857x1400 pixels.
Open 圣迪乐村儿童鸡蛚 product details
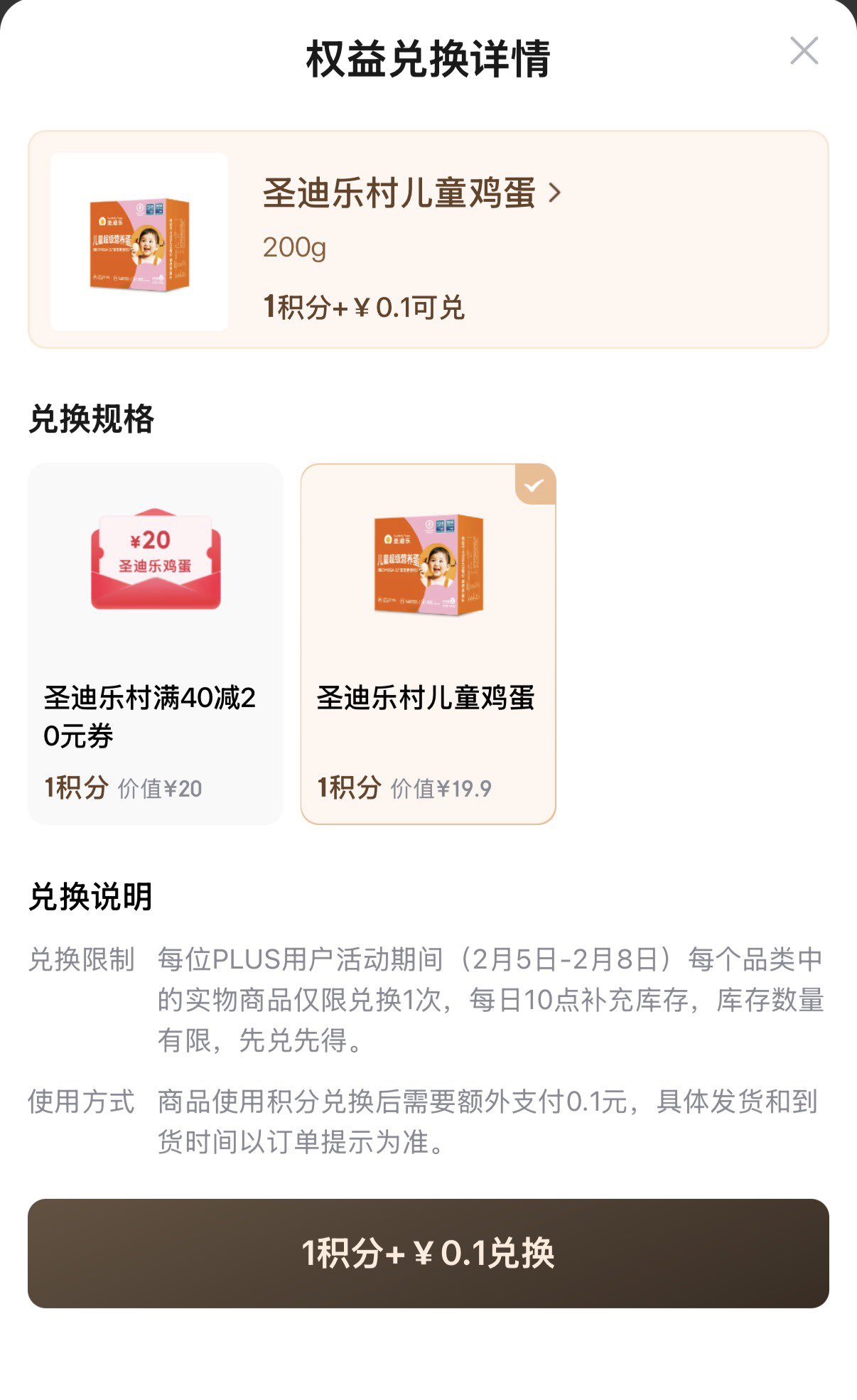point(412,193)
